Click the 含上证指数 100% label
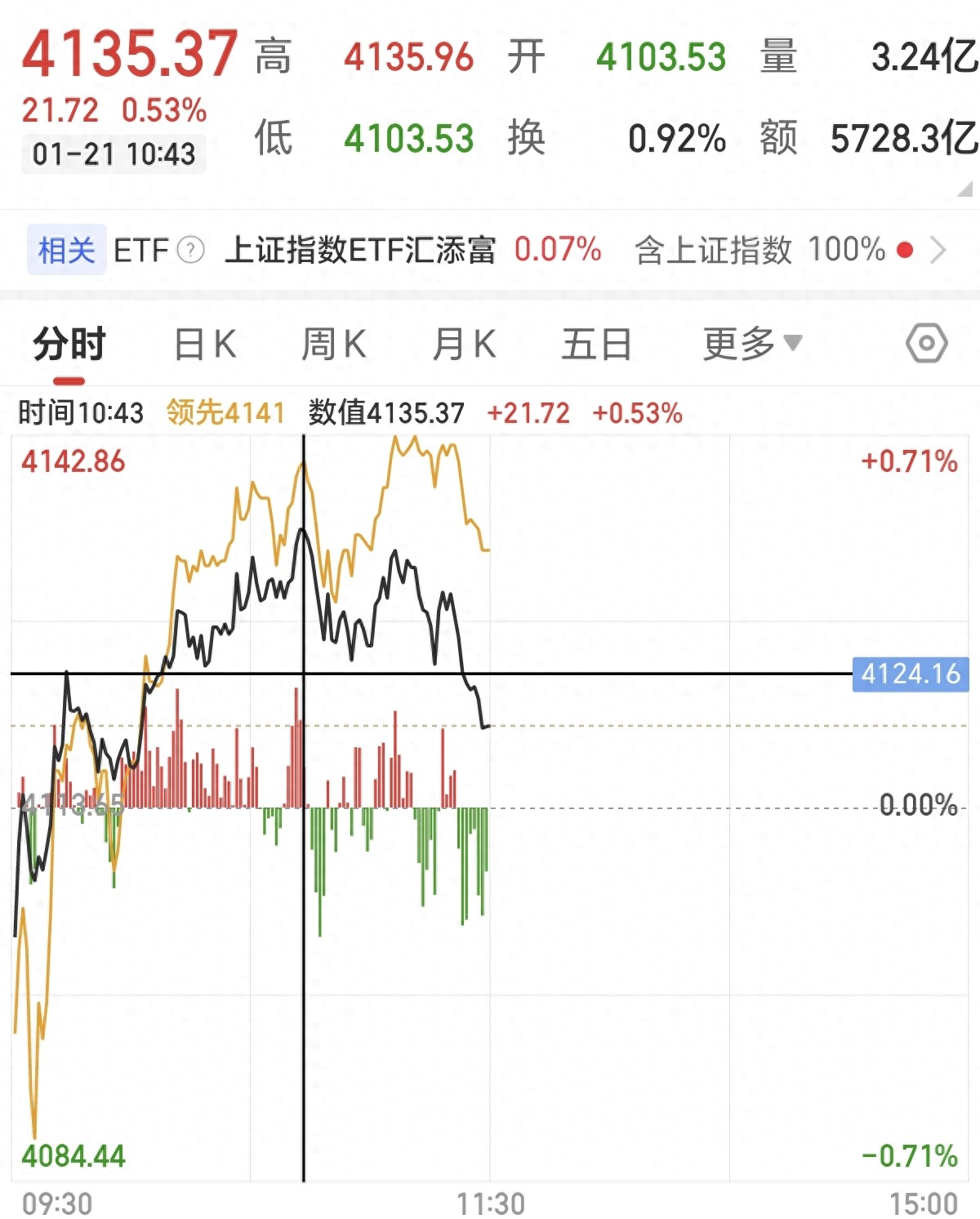The image size is (980, 1219). tap(713, 251)
